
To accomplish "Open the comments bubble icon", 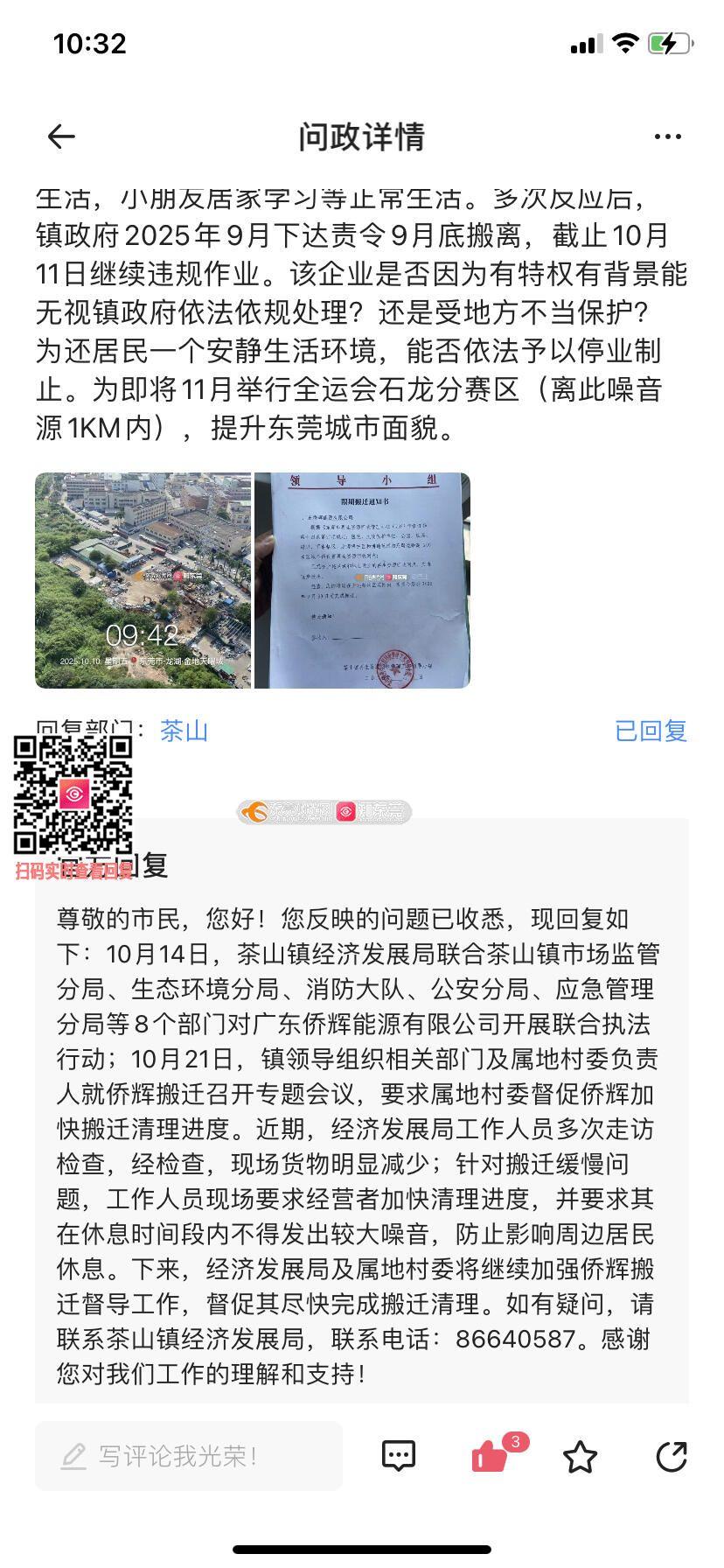I will click(x=399, y=1456).
